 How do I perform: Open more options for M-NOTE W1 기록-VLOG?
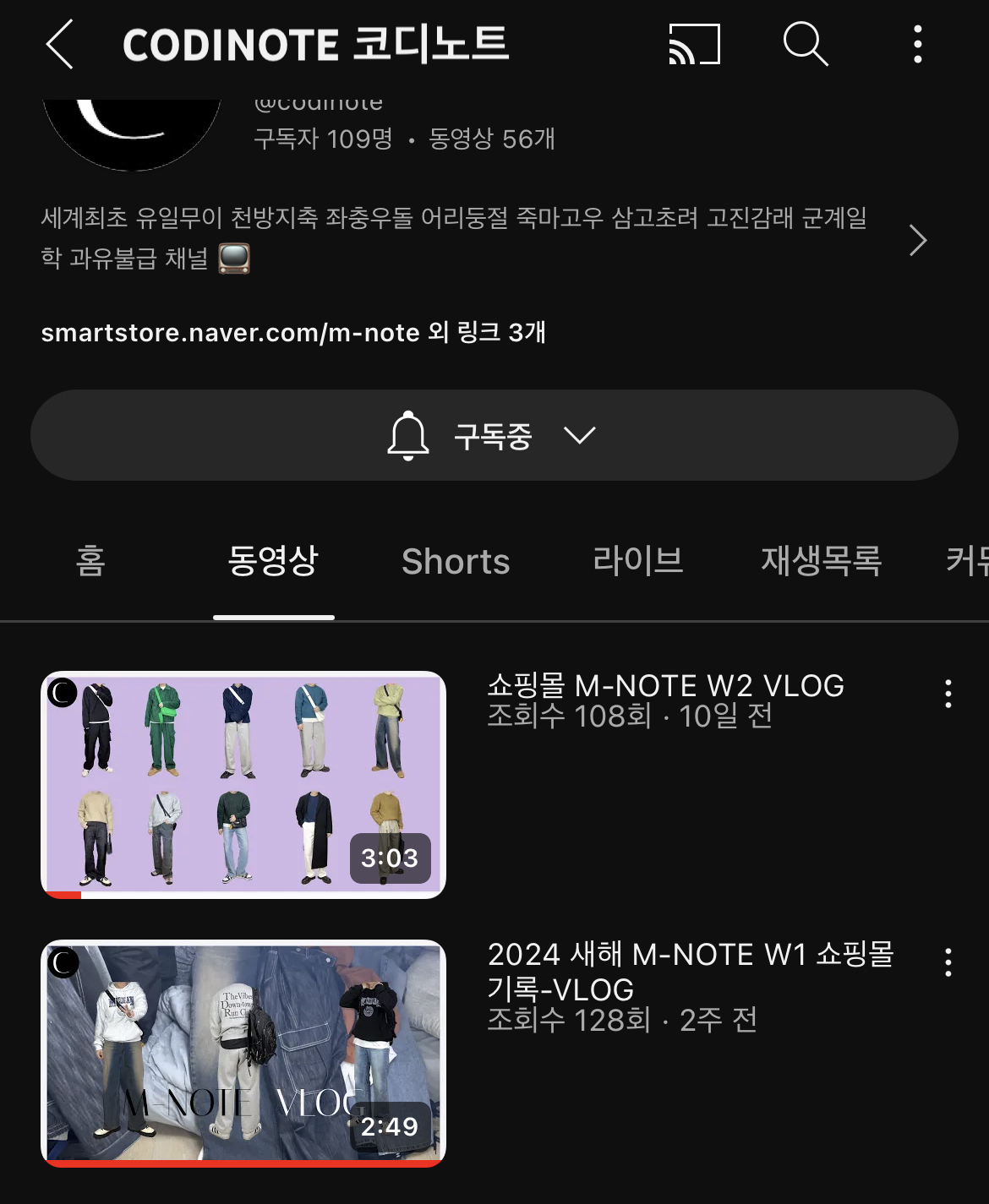[948, 962]
